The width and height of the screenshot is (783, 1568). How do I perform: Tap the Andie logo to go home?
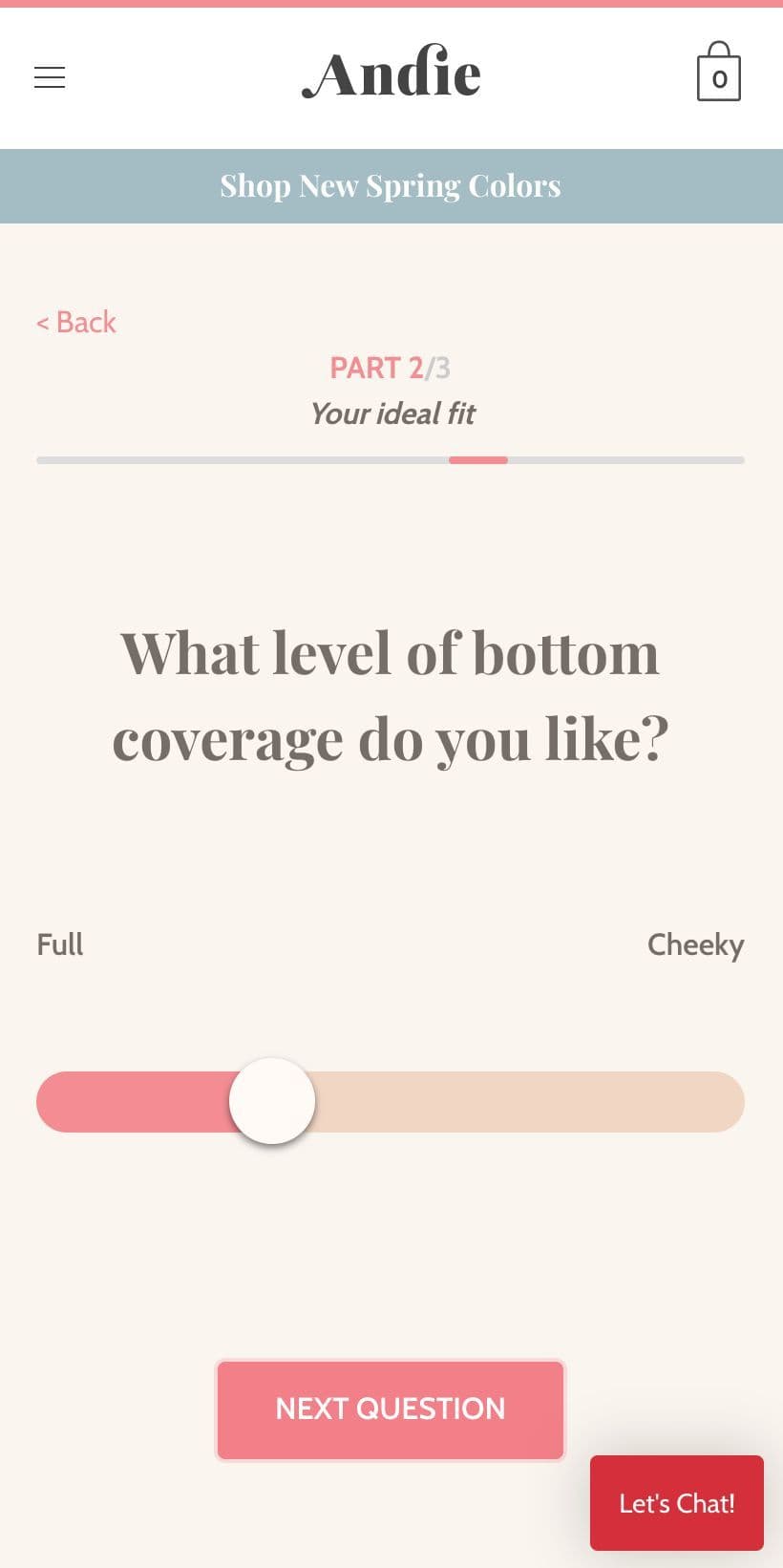click(391, 74)
